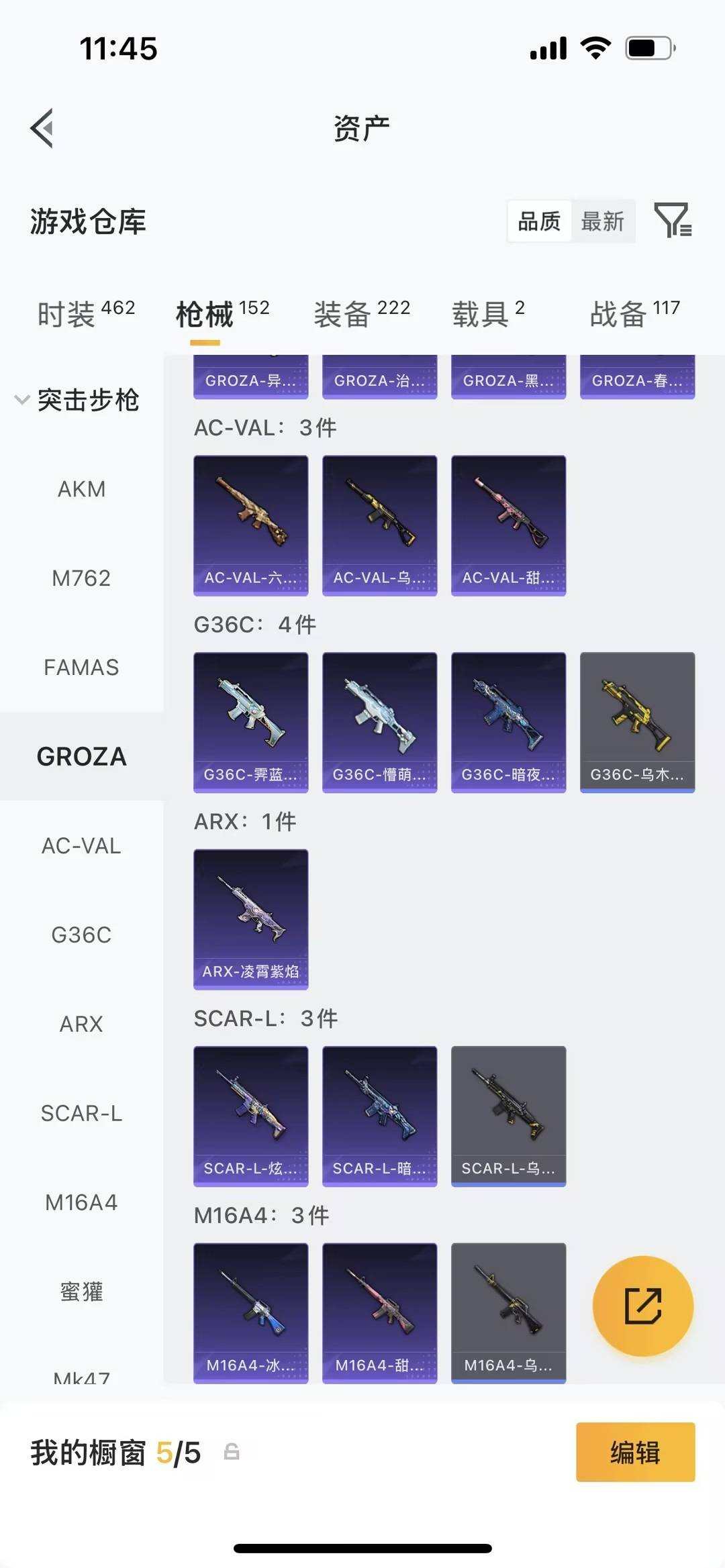This screenshot has width=725, height=1568.
Task: Tap the yellow floating share button
Action: pos(642,1306)
